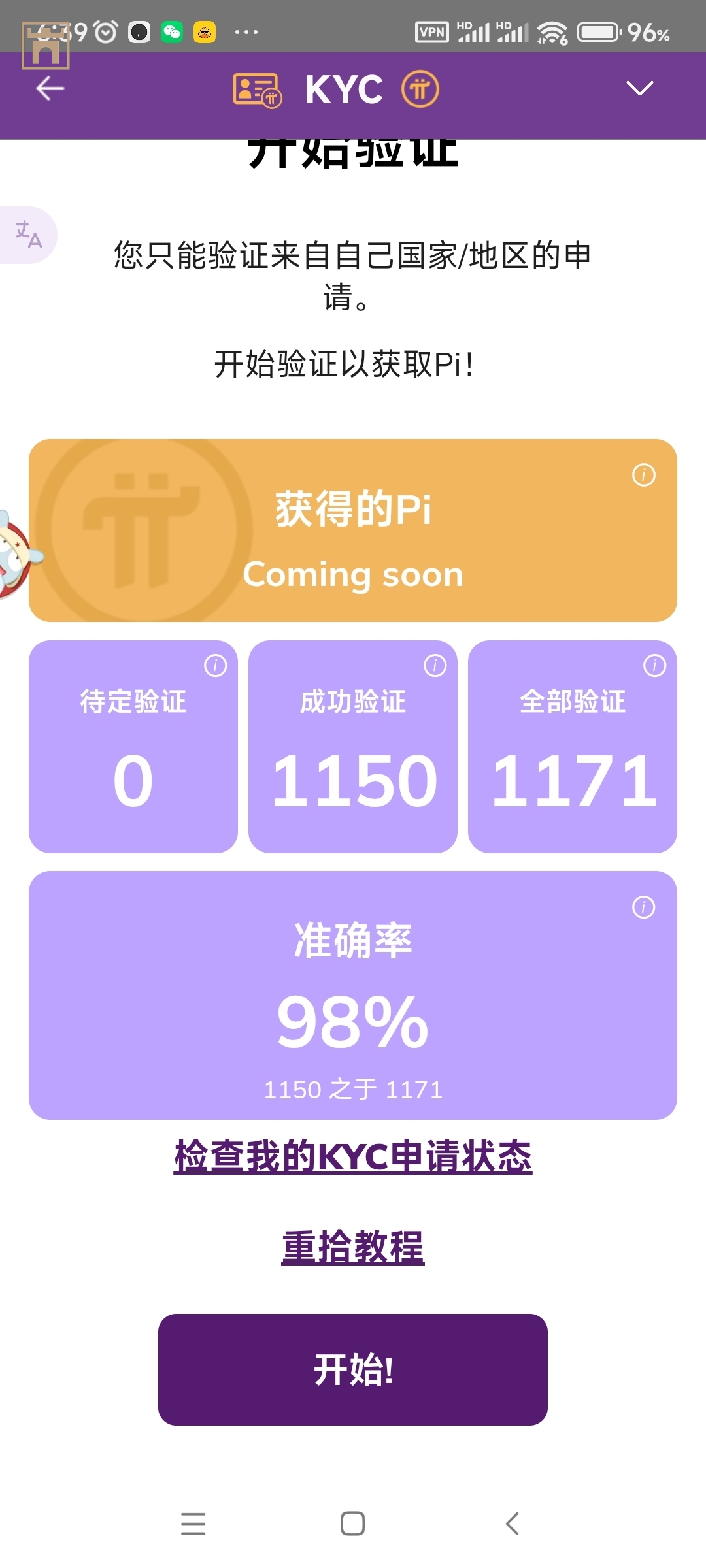Open the translate floating icon
The height and width of the screenshot is (1568, 706).
(x=28, y=235)
